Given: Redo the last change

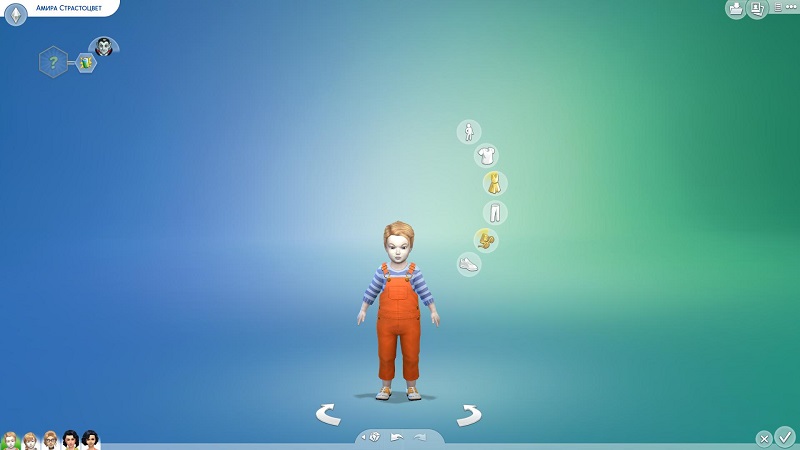Looking at the screenshot, I should [422, 438].
